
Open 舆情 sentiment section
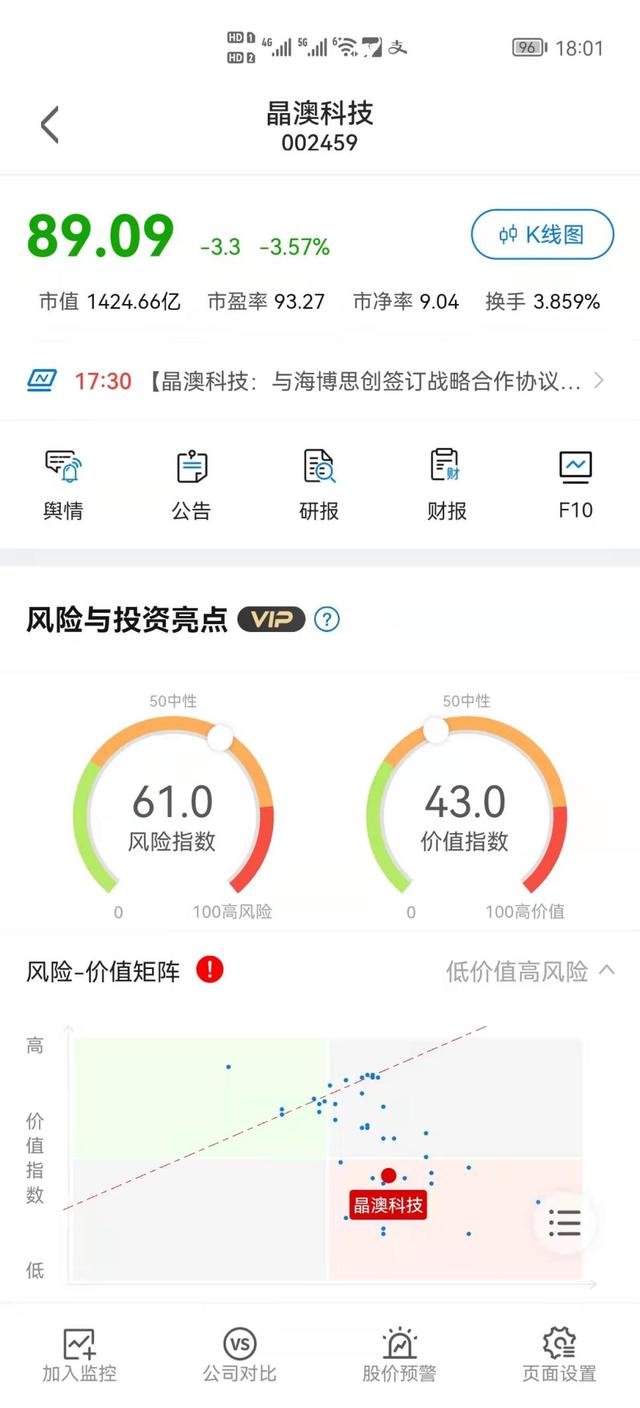tap(63, 485)
